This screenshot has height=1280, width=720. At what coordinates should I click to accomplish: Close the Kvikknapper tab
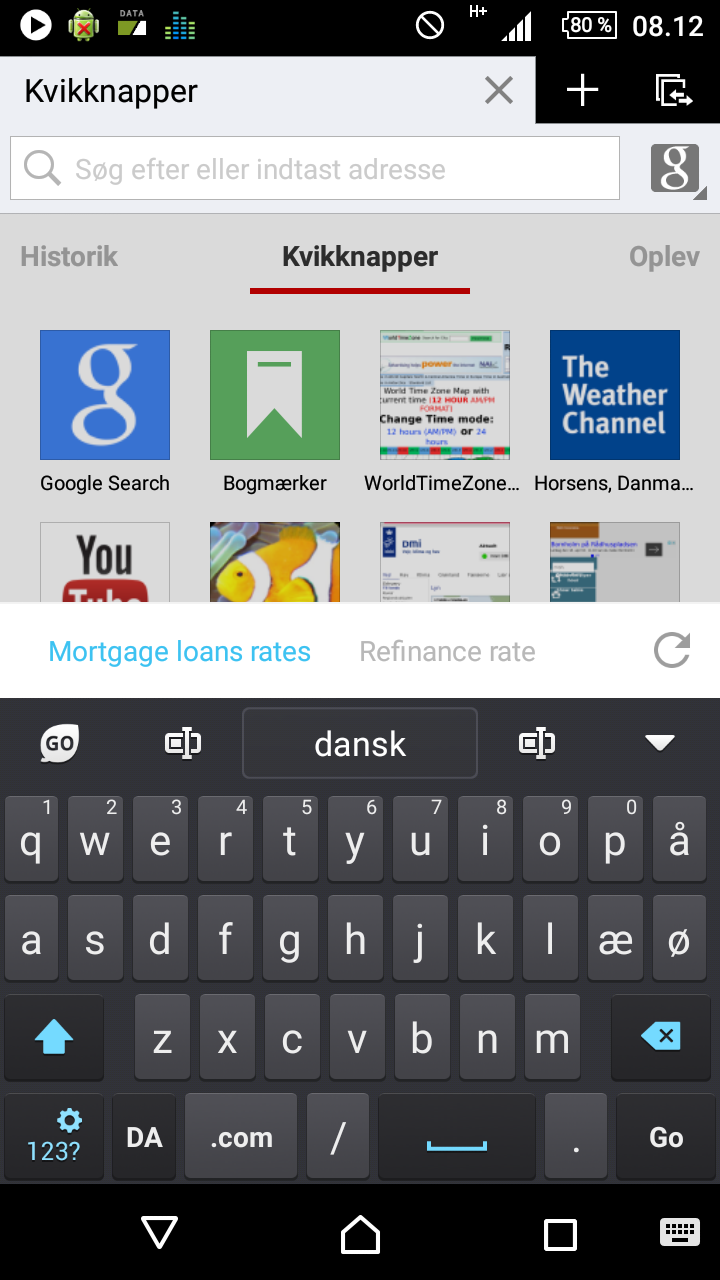click(498, 91)
